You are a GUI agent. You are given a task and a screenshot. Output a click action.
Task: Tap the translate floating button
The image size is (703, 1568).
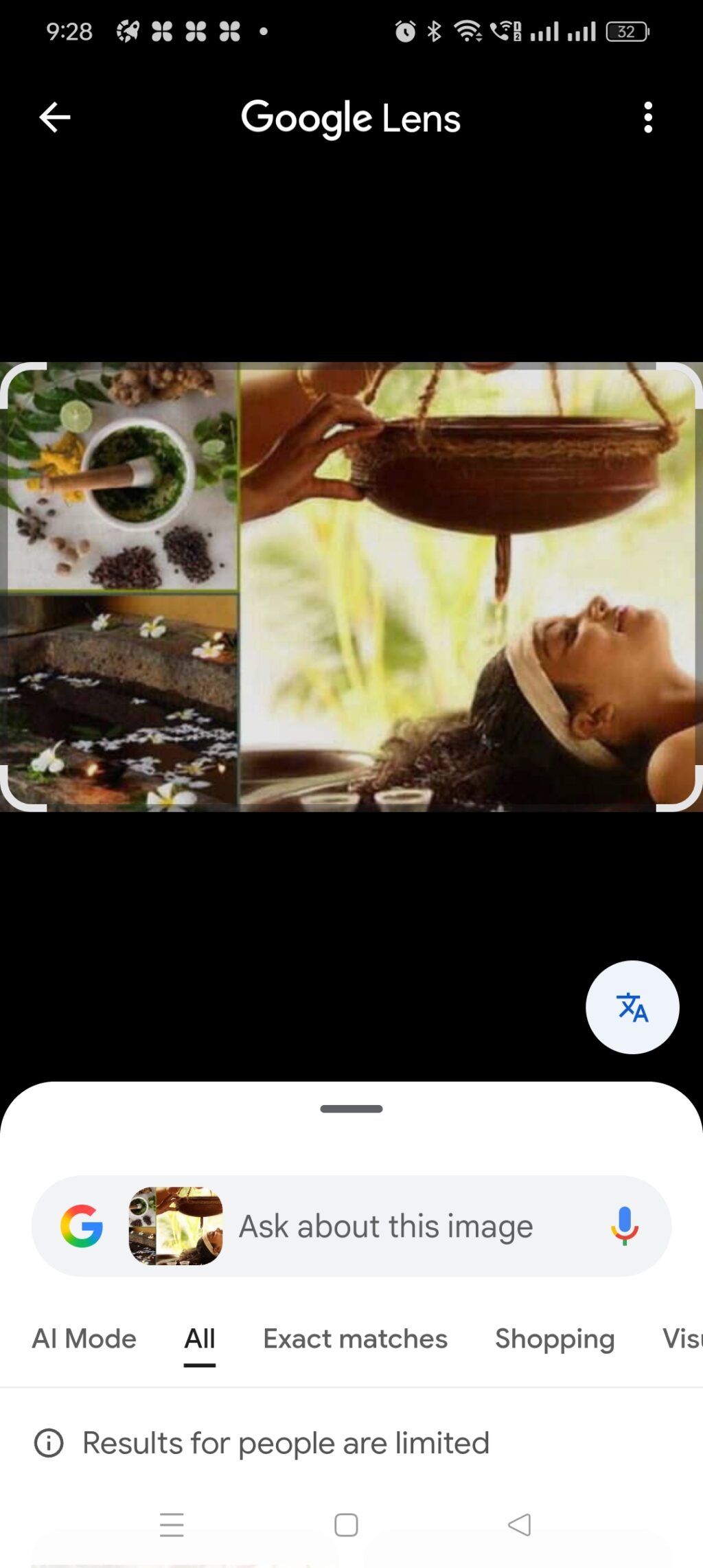click(632, 1007)
